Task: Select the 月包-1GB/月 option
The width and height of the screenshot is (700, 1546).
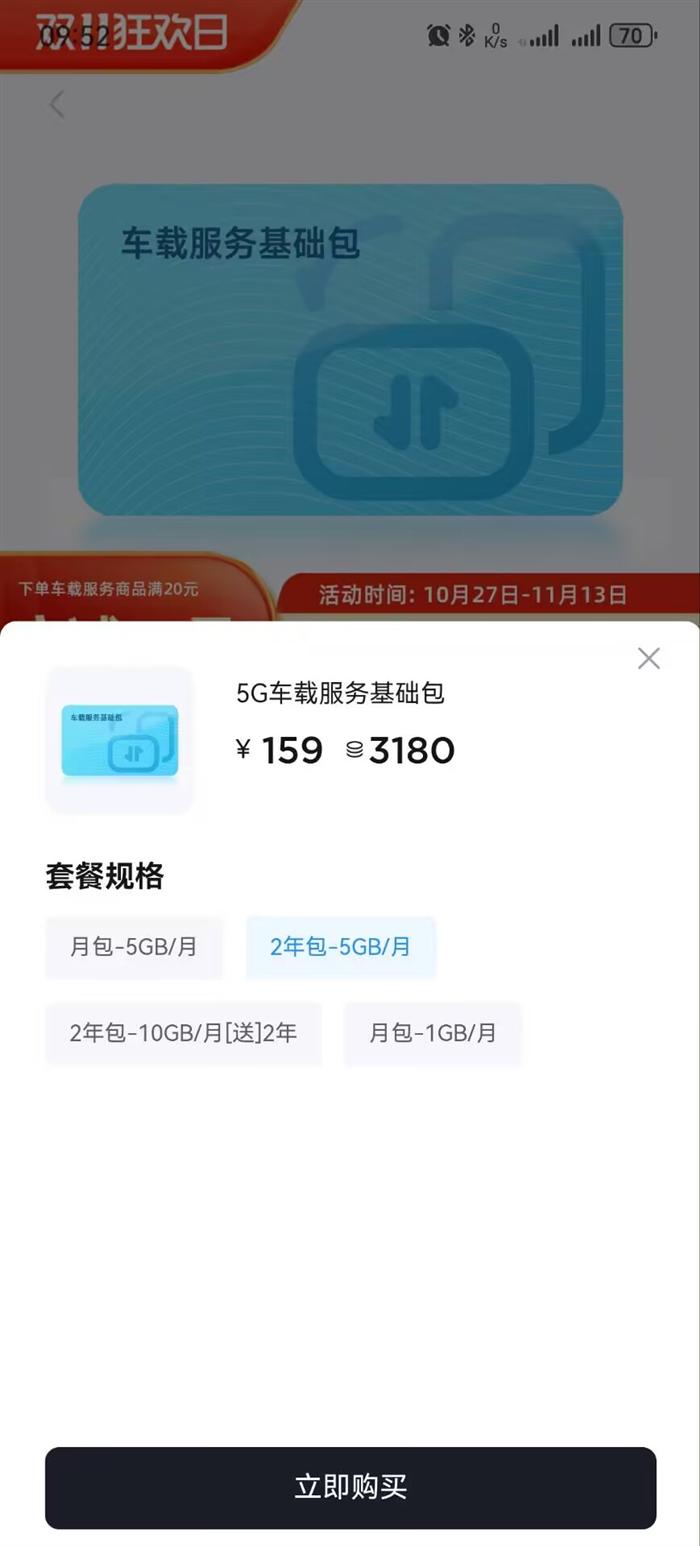Action: click(x=433, y=1033)
